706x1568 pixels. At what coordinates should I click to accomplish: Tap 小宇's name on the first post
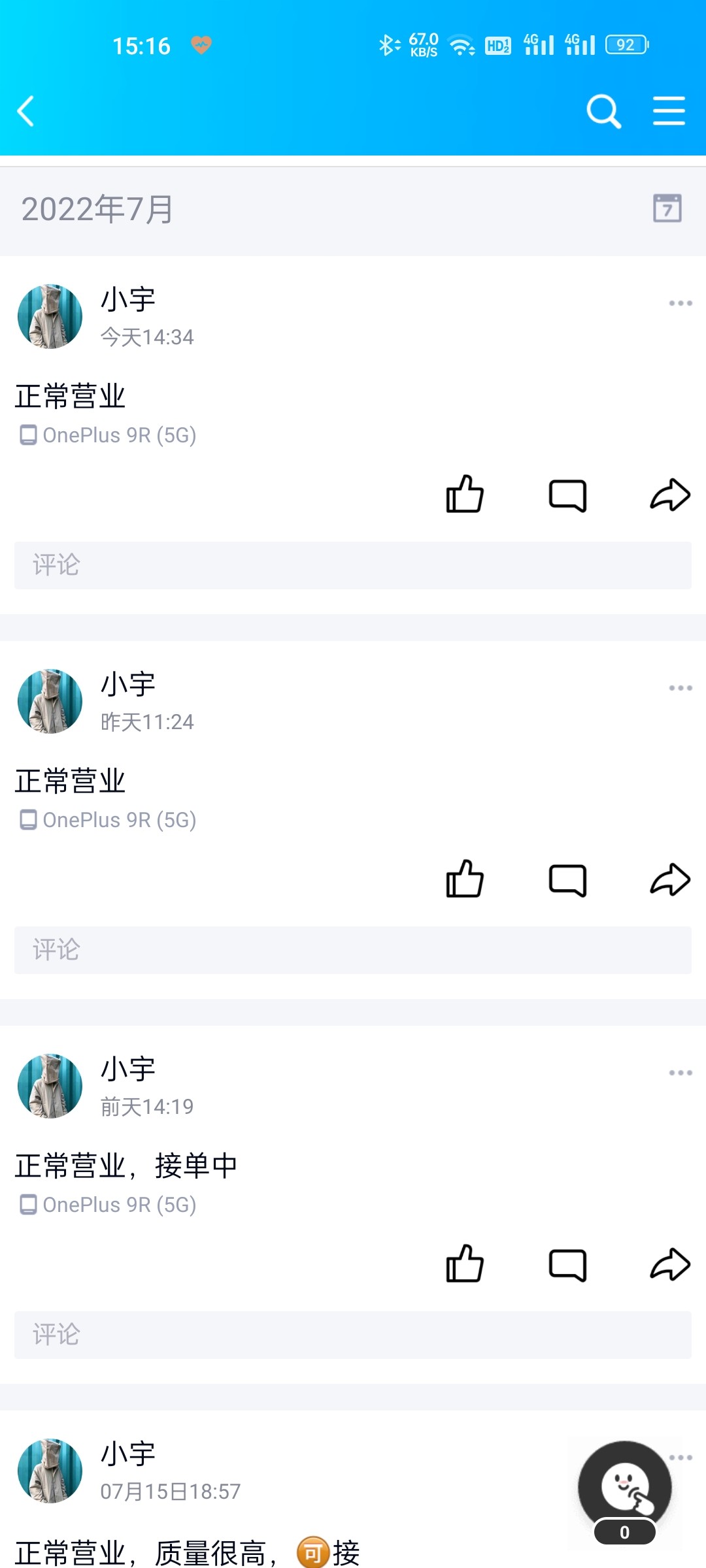pyautogui.click(x=128, y=299)
